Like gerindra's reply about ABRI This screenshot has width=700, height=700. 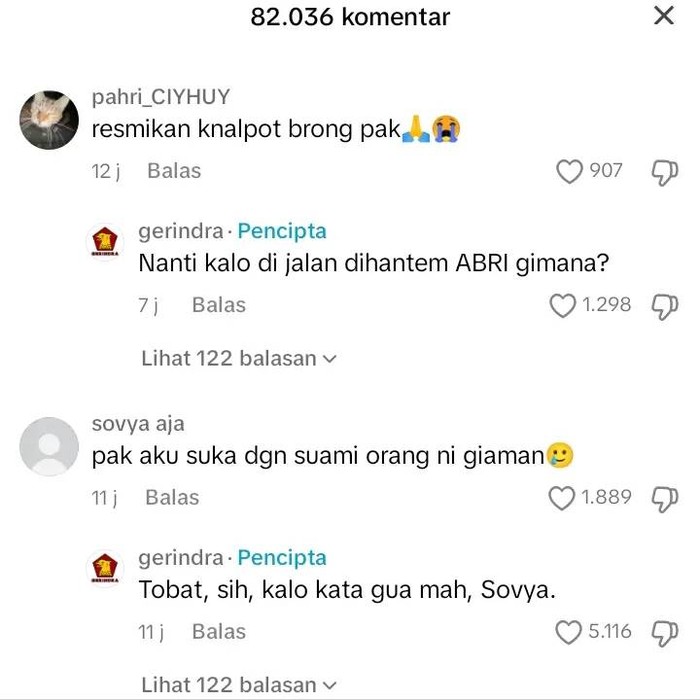coord(564,306)
